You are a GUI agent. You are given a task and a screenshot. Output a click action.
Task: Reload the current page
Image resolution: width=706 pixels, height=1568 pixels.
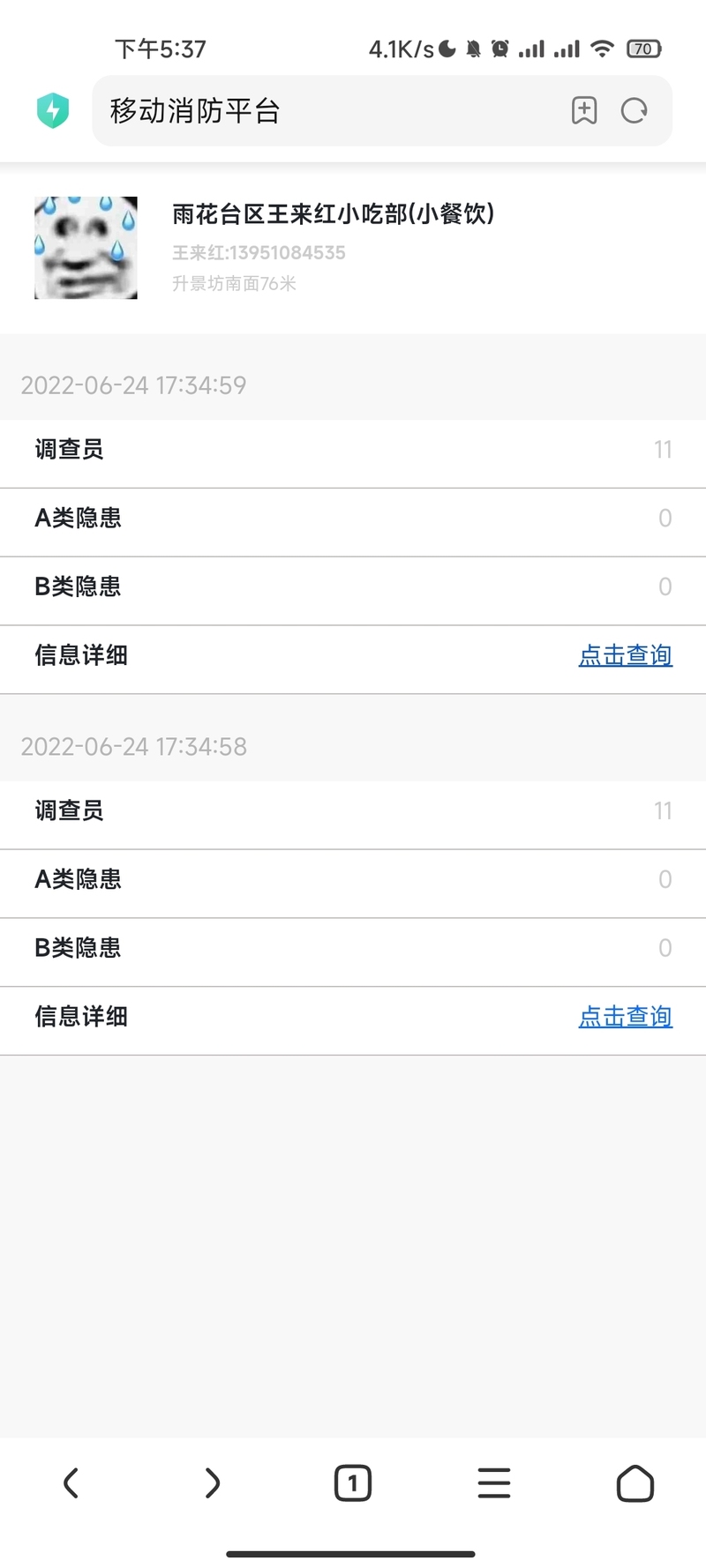pos(635,110)
